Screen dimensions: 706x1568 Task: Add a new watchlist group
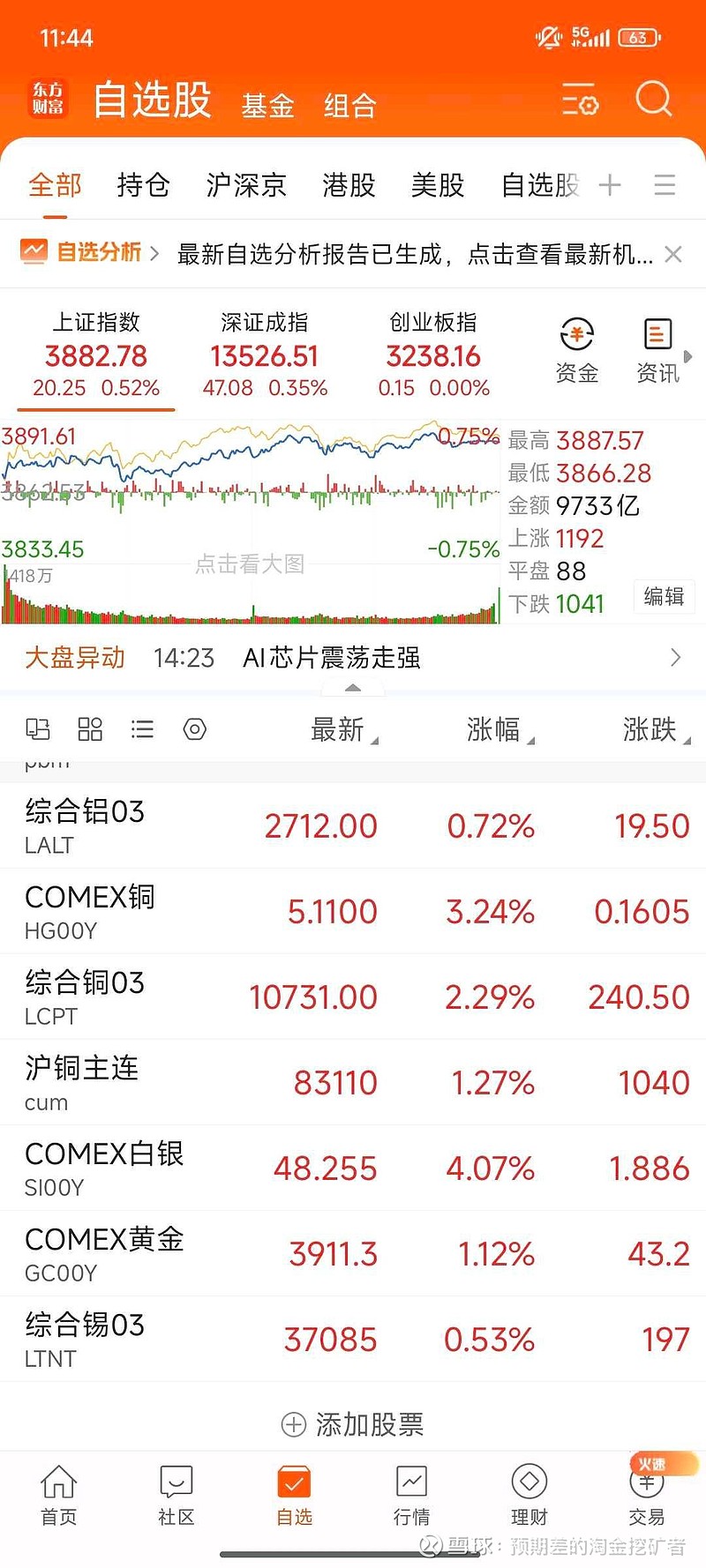tap(610, 185)
